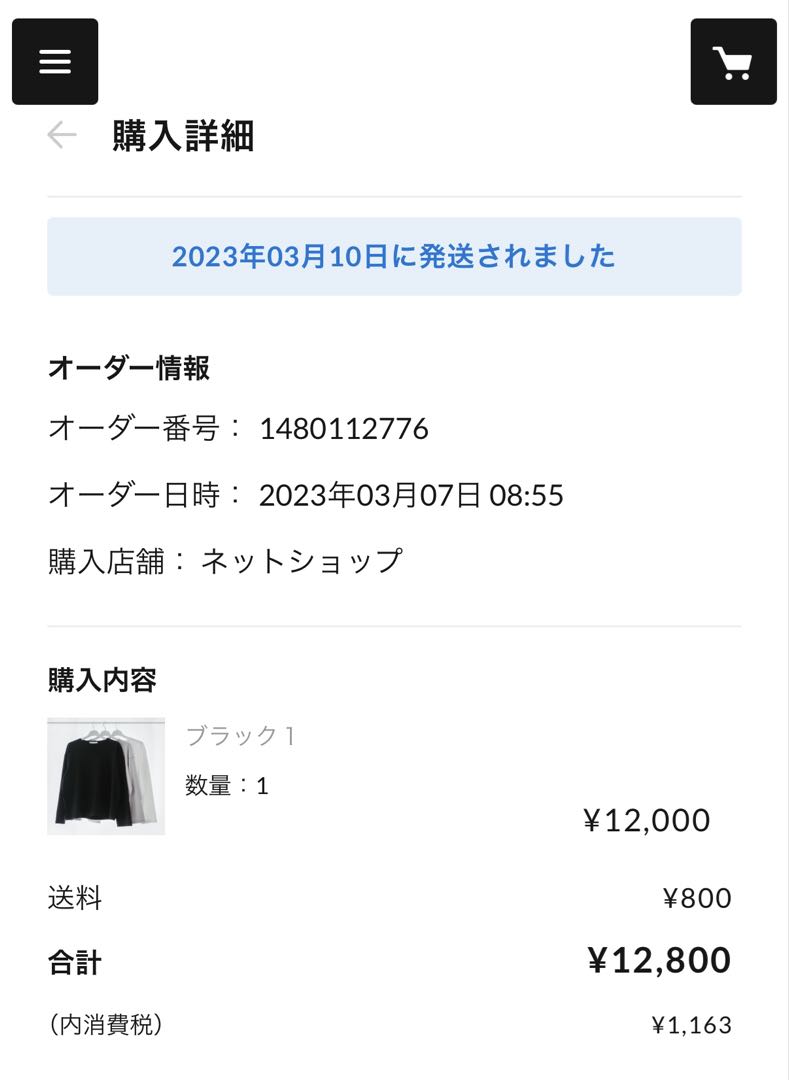
Task: Select the order date 2023年03月07日 08:55
Action: pyautogui.click(x=410, y=493)
